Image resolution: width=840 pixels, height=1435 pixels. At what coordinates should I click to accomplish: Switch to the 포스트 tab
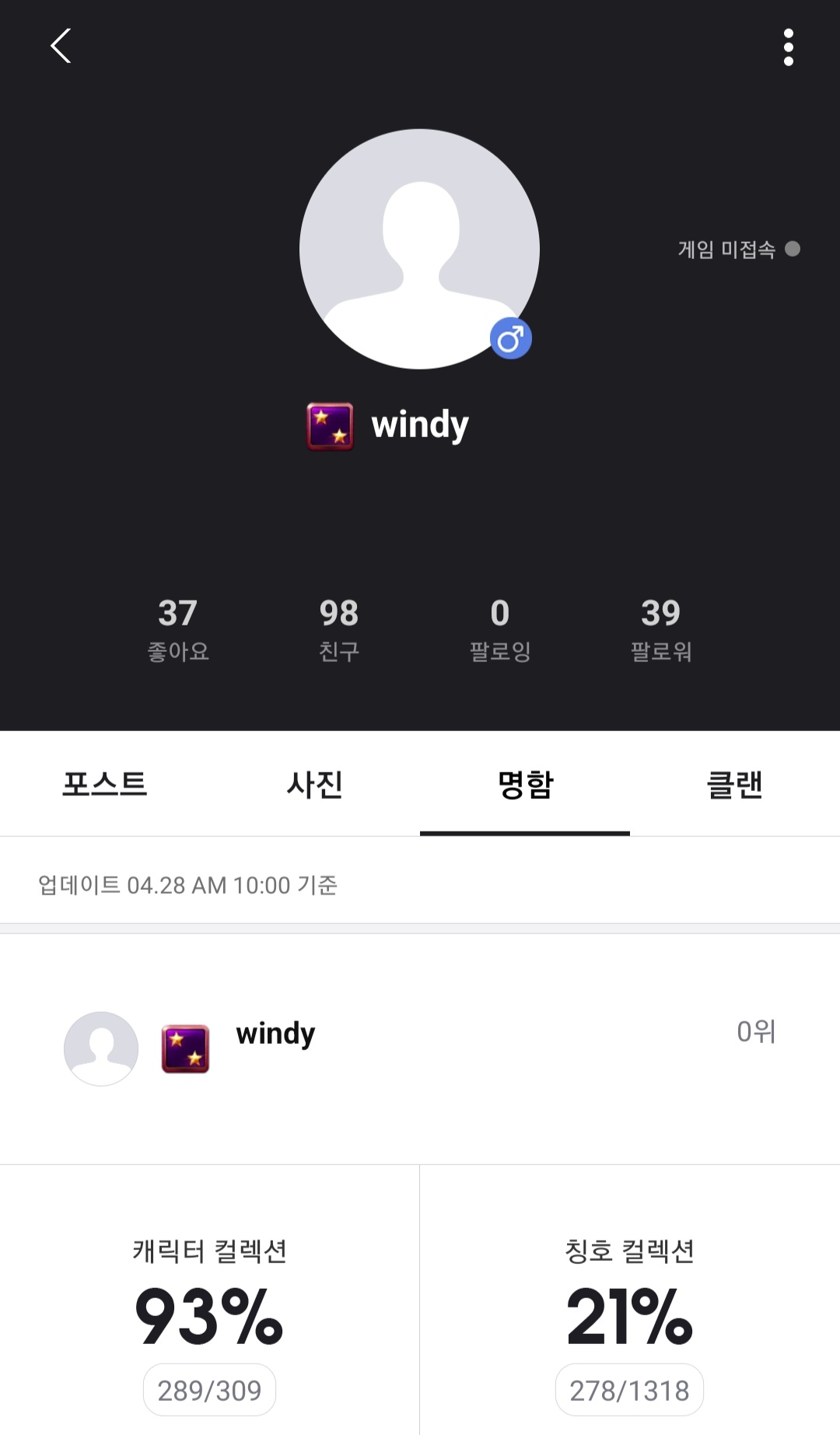point(105,784)
